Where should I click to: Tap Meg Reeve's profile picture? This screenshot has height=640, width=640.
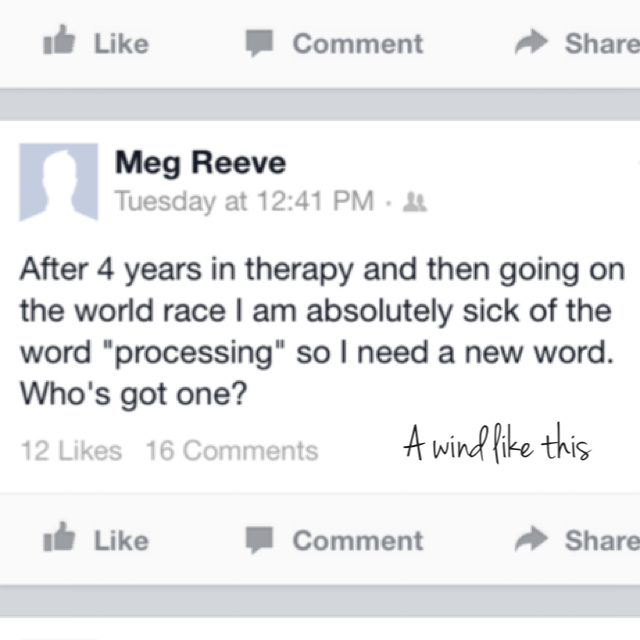click(x=59, y=181)
